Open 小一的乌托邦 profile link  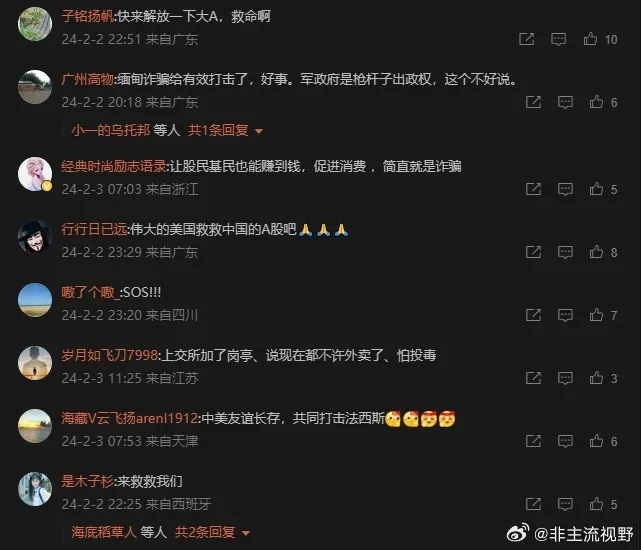pyautogui.click(x=109, y=130)
